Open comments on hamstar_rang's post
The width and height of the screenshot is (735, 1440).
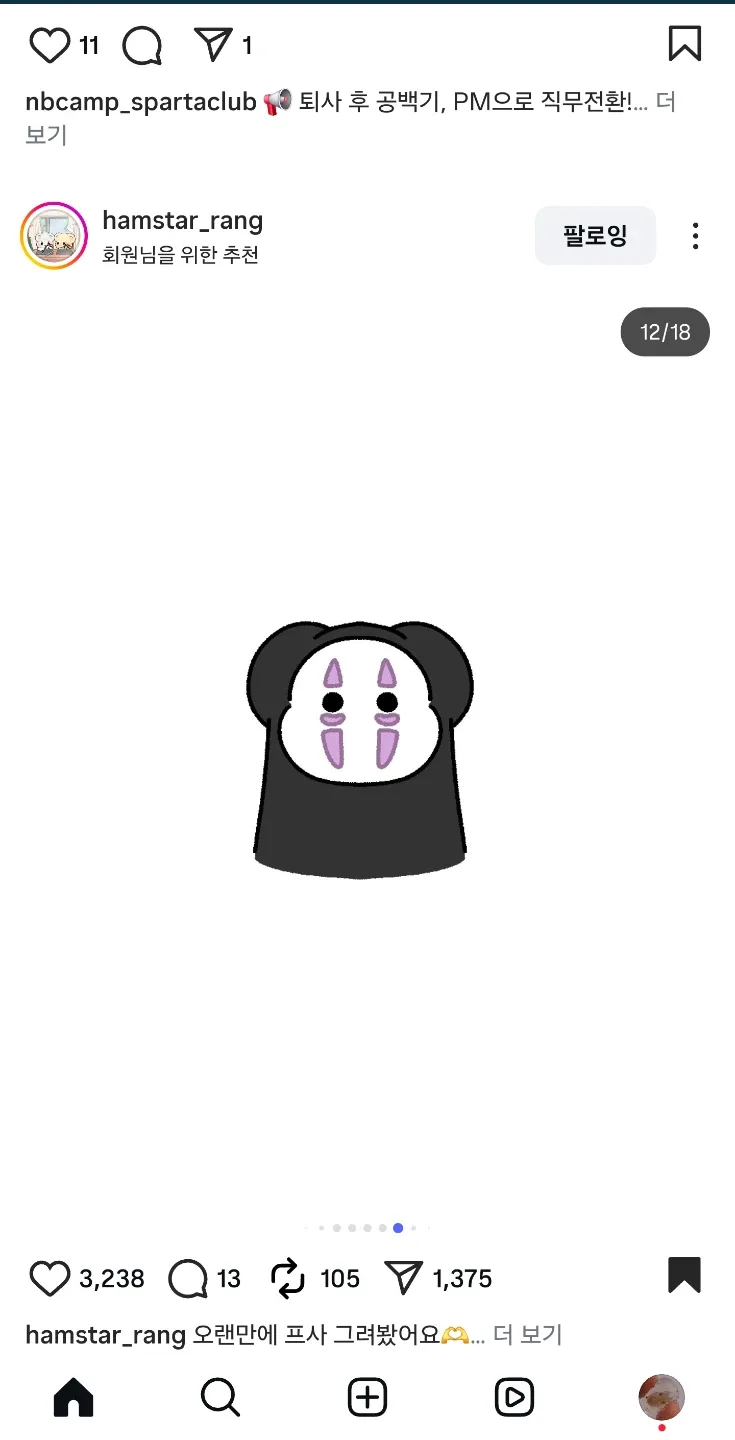(188, 1278)
